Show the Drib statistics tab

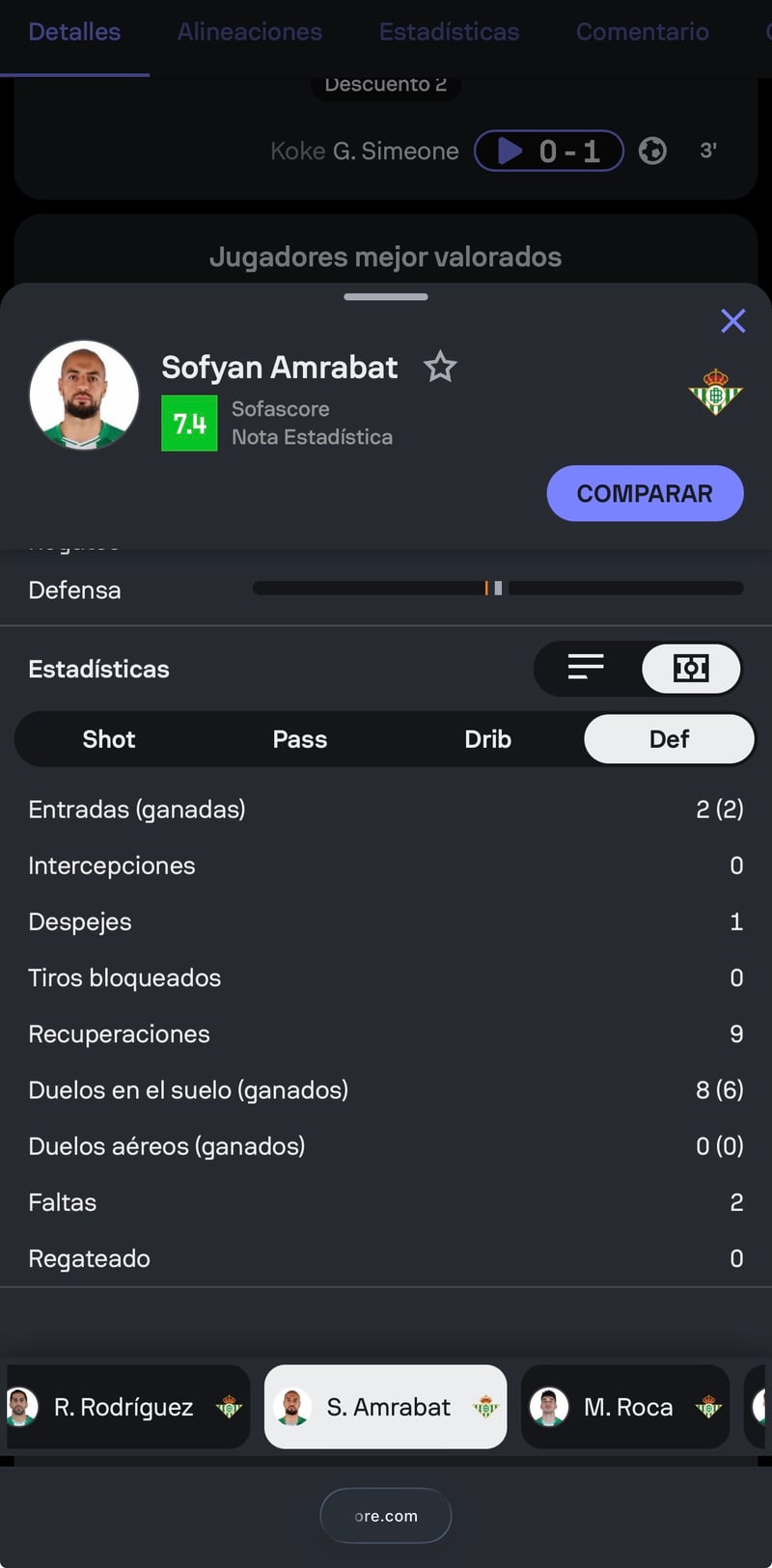click(x=487, y=739)
